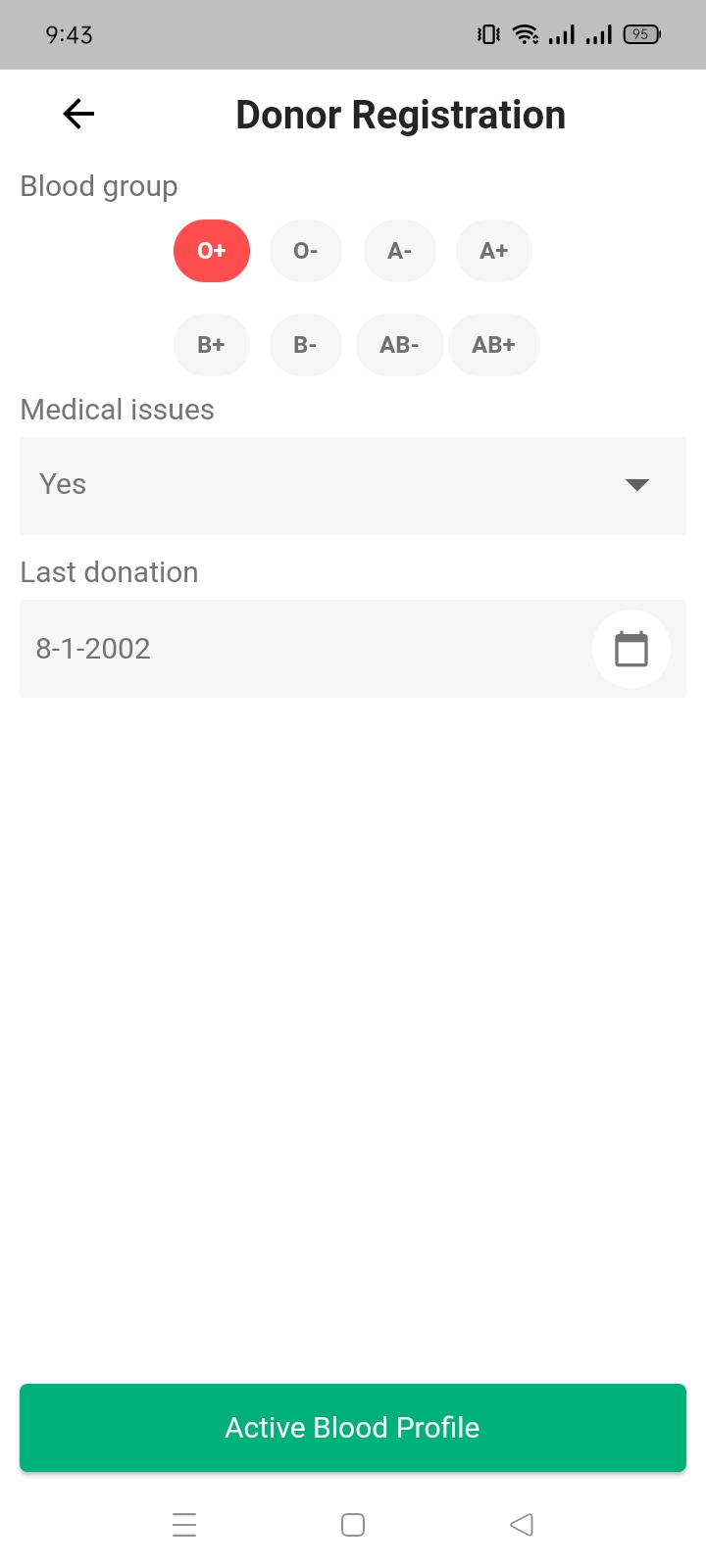Open the recent apps menu icon
The height and width of the screenshot is (1568, 706).
coord(184,1524)
